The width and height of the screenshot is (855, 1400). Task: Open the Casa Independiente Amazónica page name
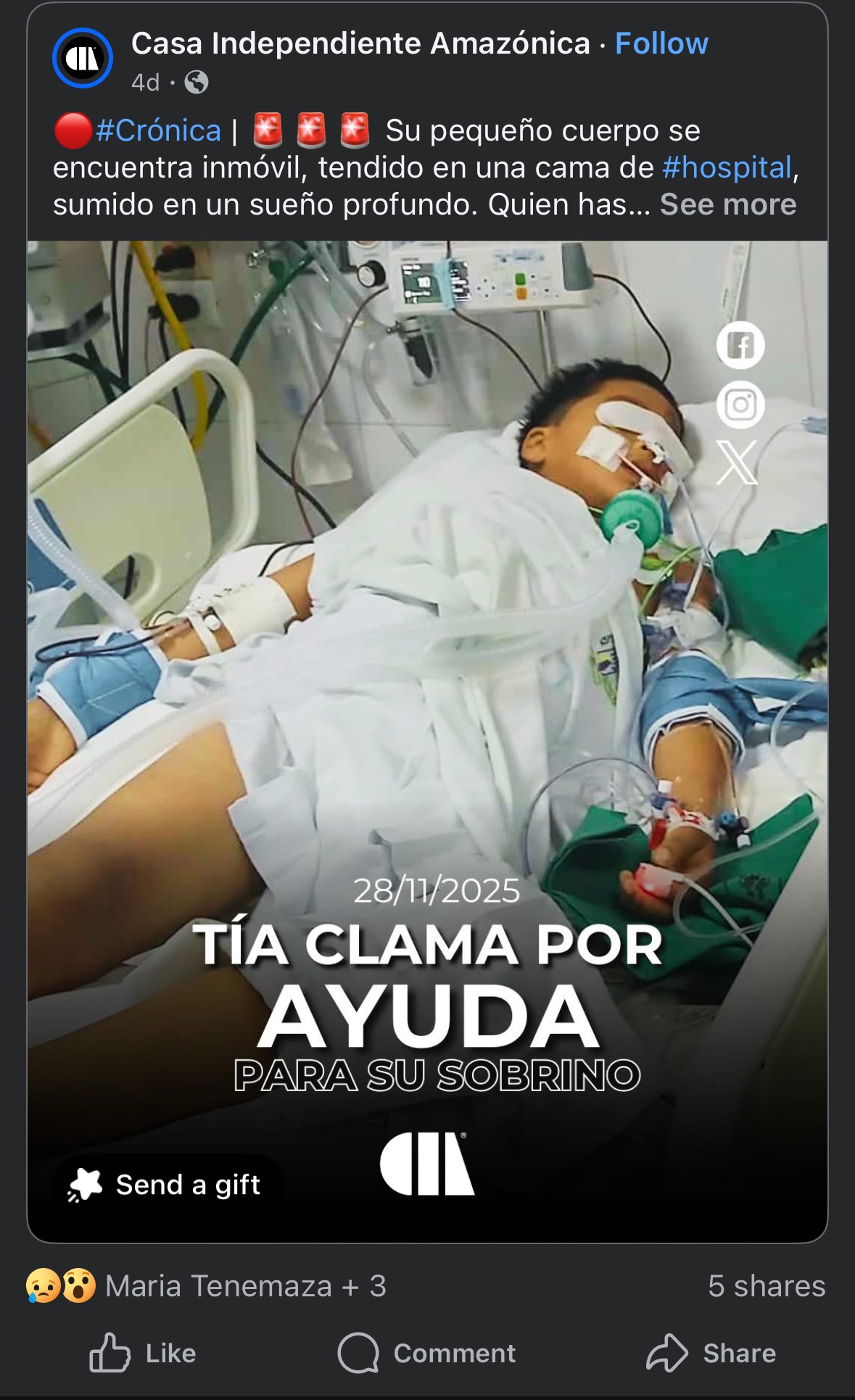(360, 44)
